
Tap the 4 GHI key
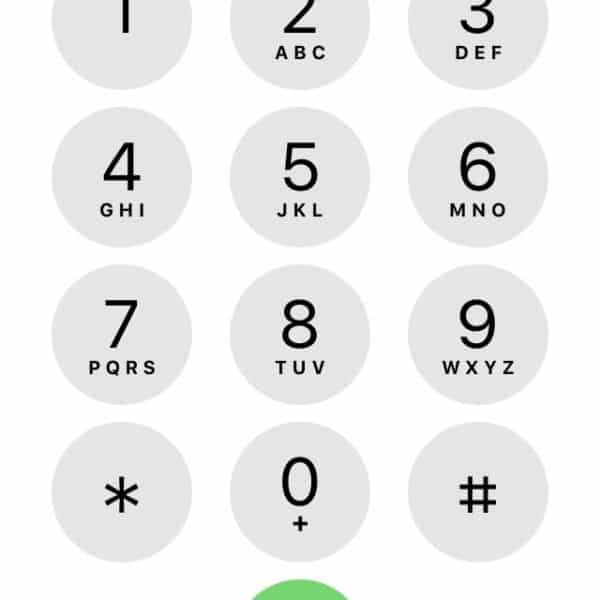122,177
